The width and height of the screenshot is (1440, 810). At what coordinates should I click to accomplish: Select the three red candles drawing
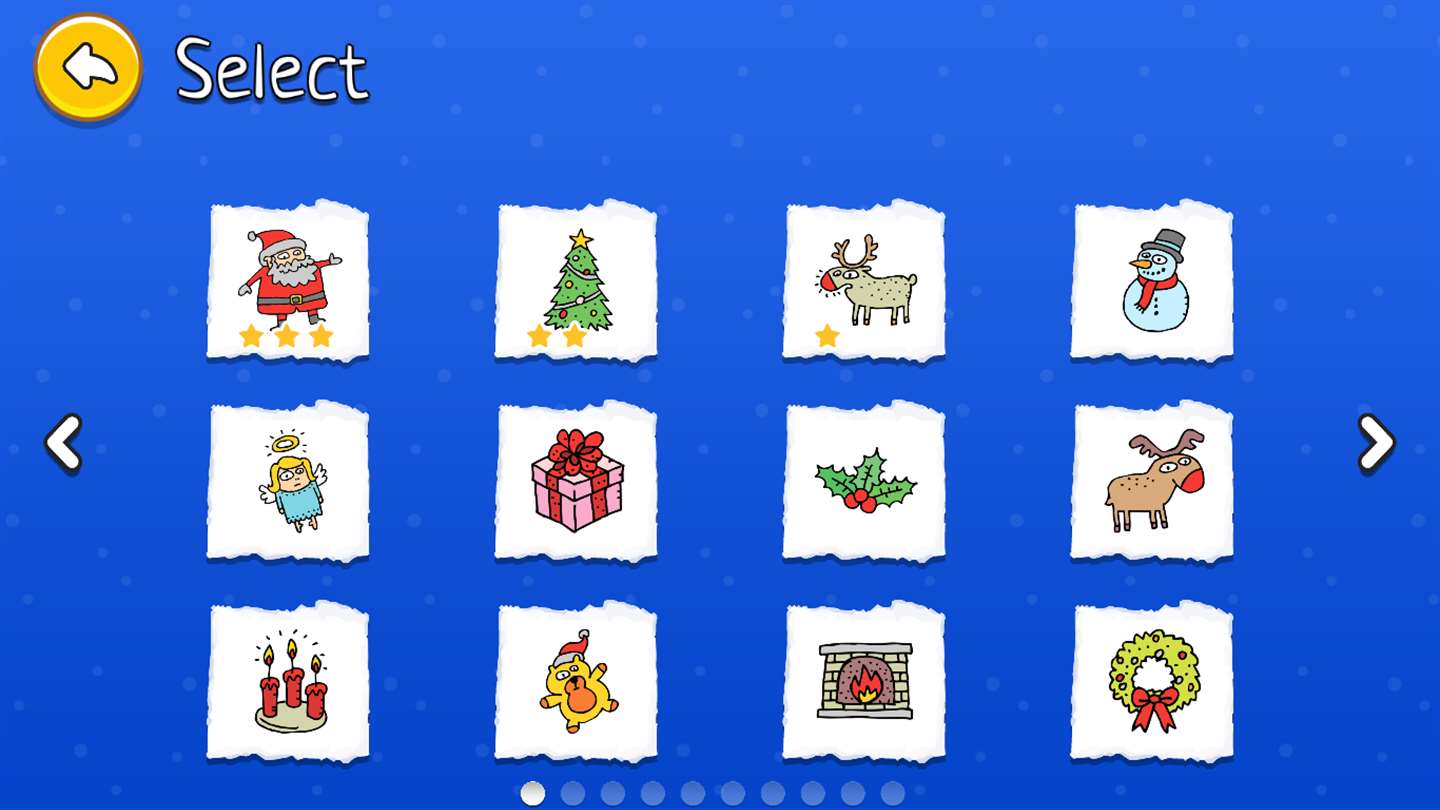[x=288, y=681]
